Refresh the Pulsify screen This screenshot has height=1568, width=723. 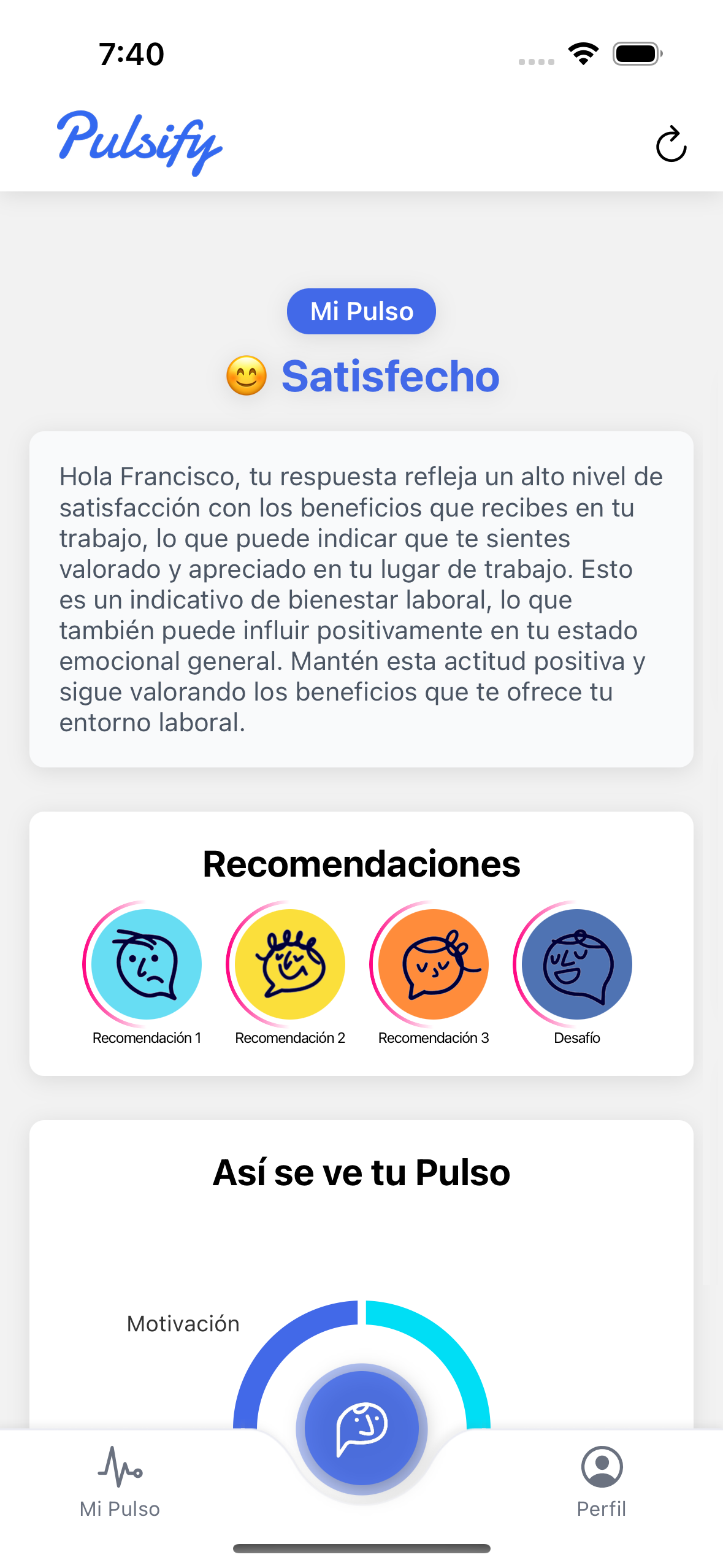671,145
